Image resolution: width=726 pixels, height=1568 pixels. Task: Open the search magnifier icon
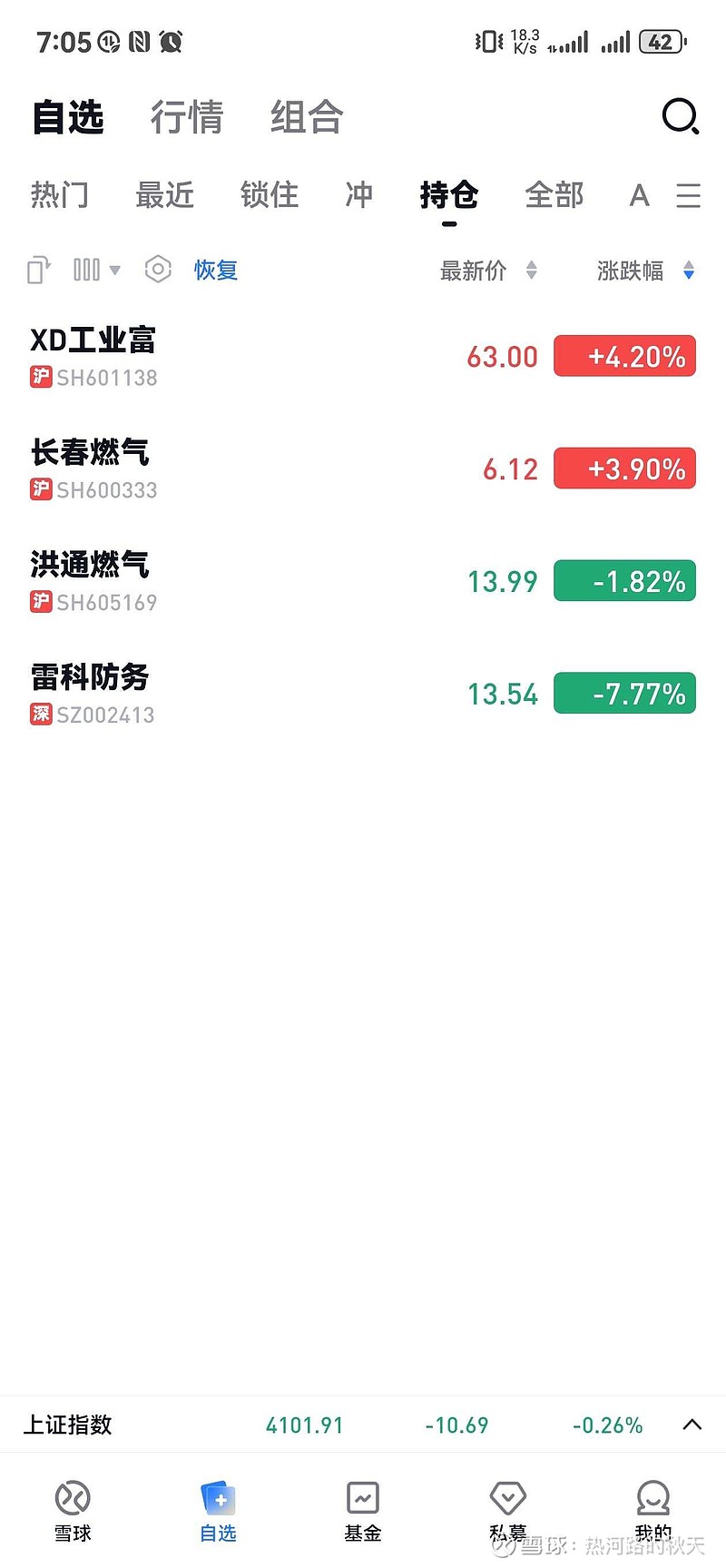[680, 117]
